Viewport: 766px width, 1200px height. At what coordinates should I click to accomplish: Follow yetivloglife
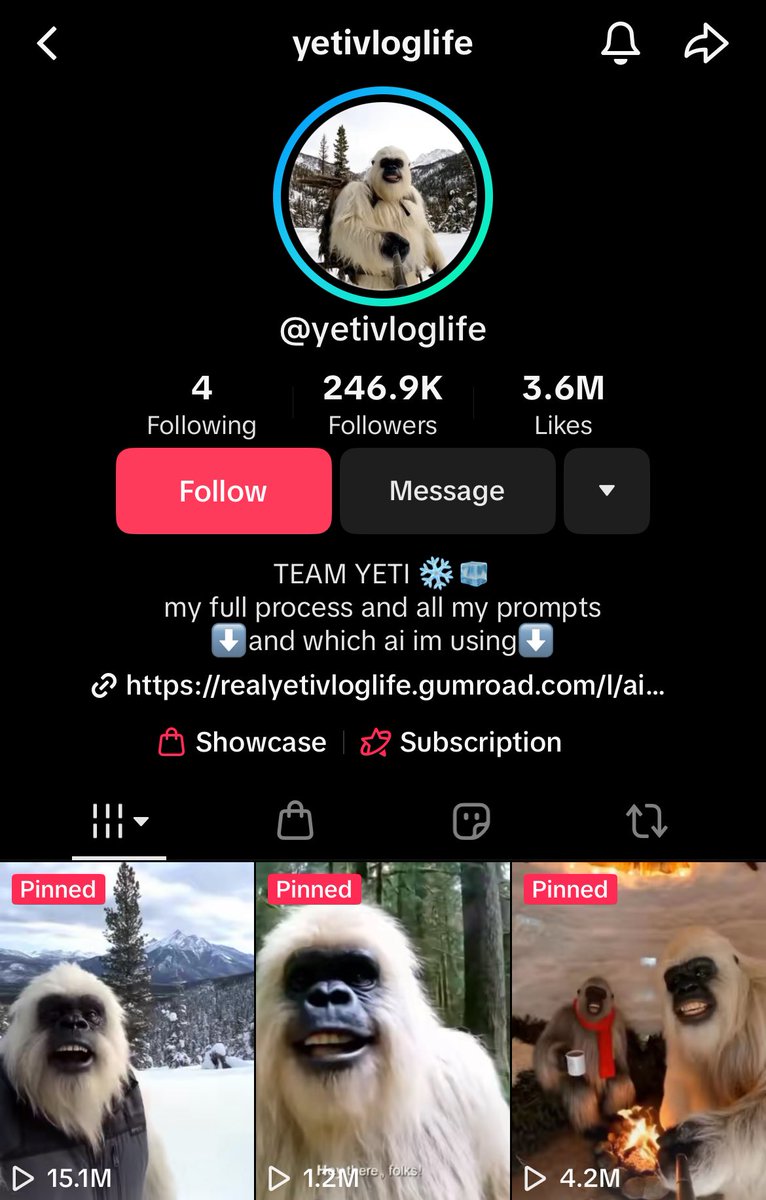coord(223,491)
